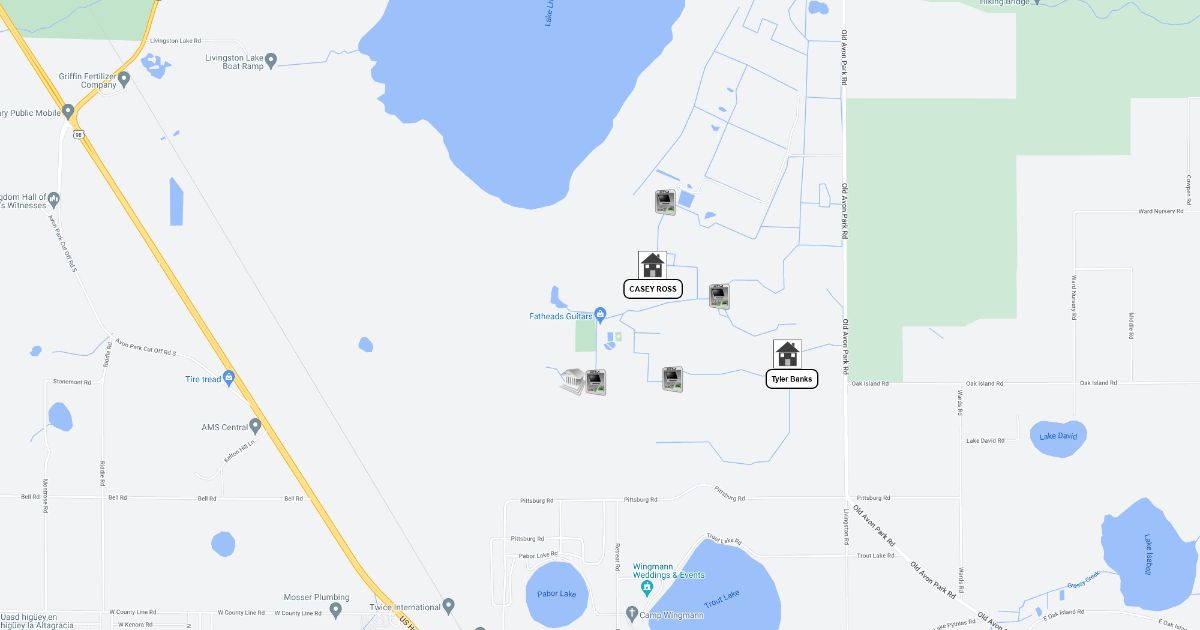Select the Tyler Banks house marker

click(787, 354)
